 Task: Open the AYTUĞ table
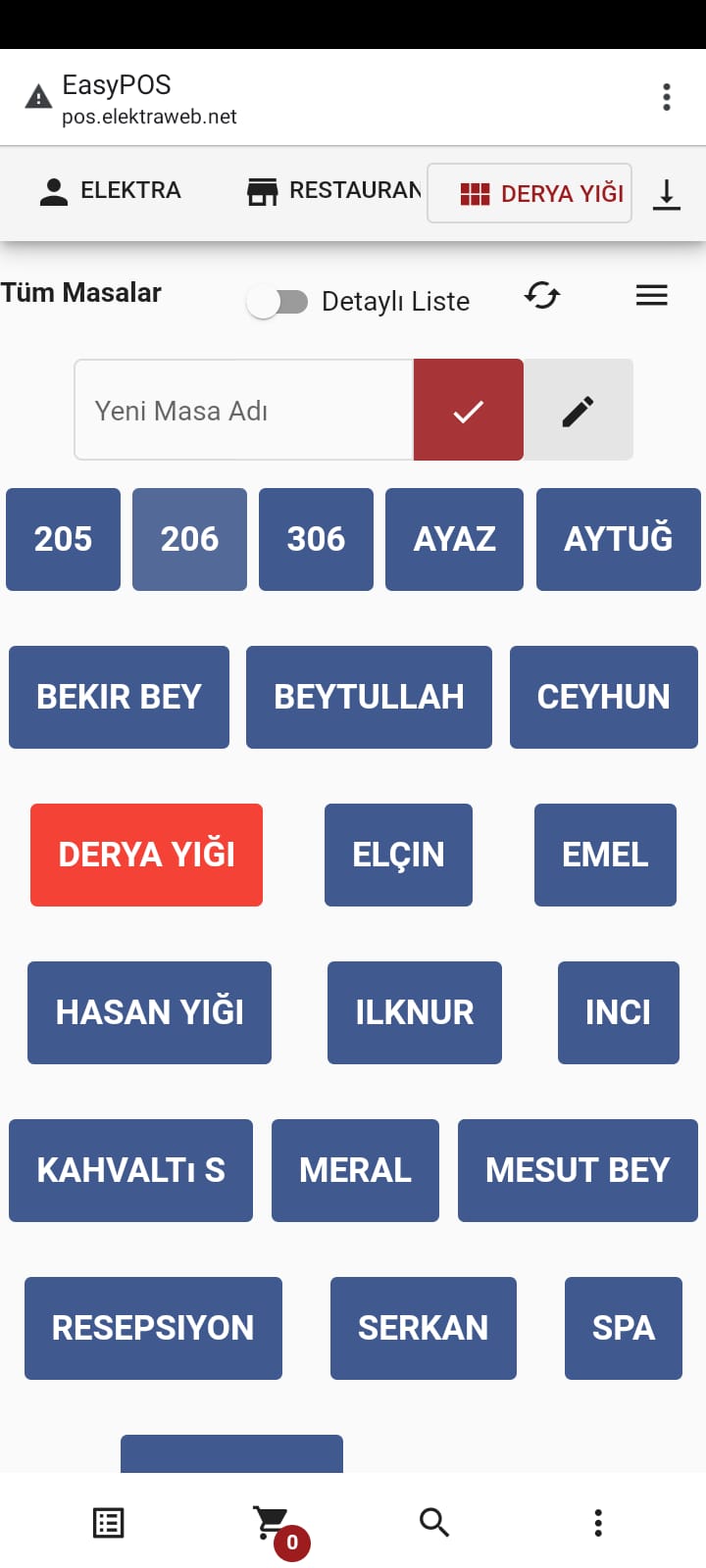click(x=618, y=539)
